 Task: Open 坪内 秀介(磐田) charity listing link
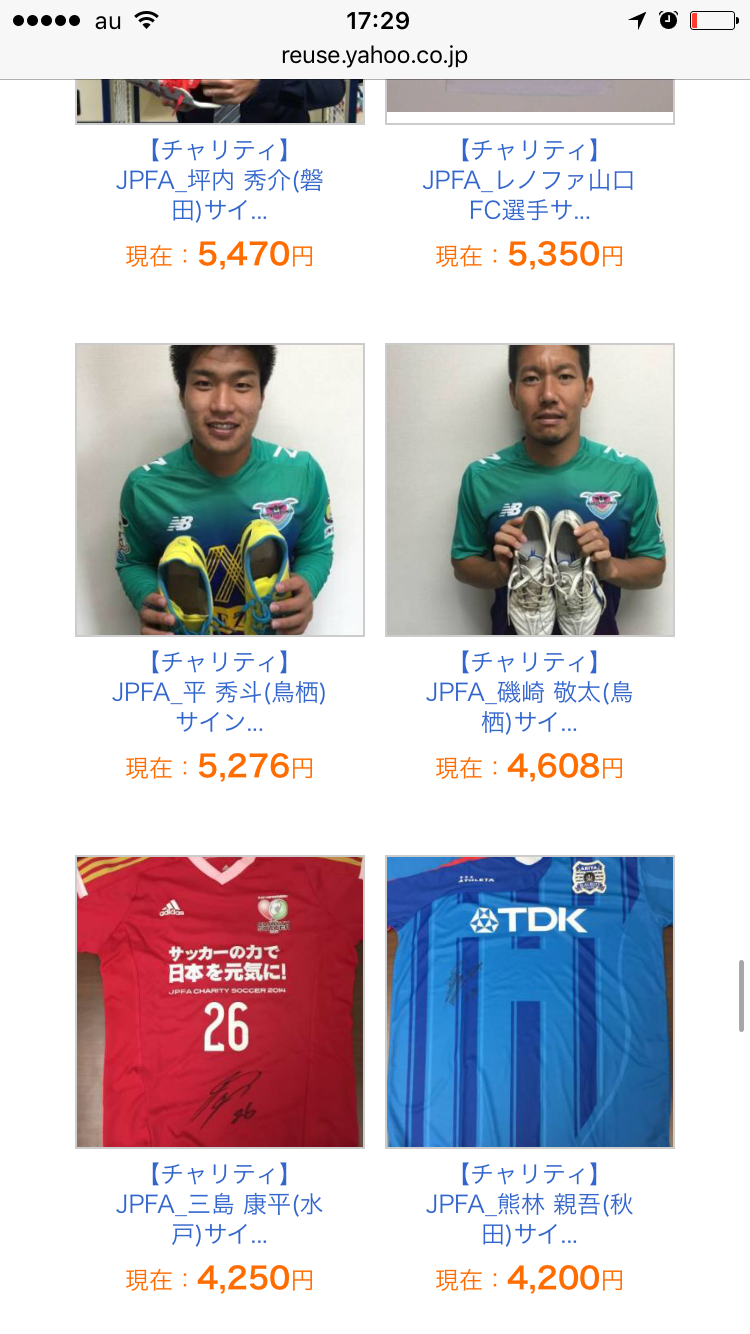(219, 181)
